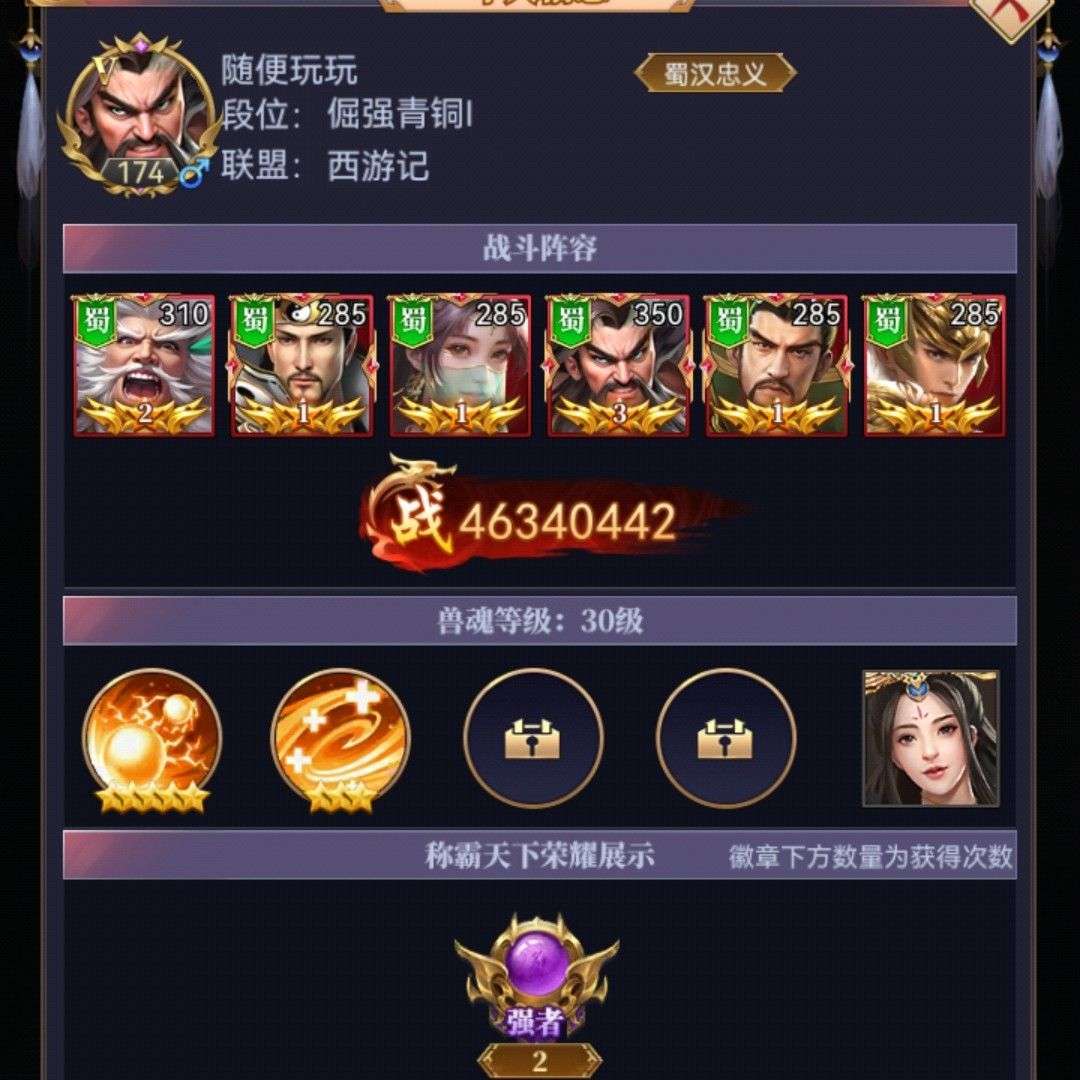Open the player avatar with level 174
The width and height of the screenshot is (1080, 1080).
[141, 115]
